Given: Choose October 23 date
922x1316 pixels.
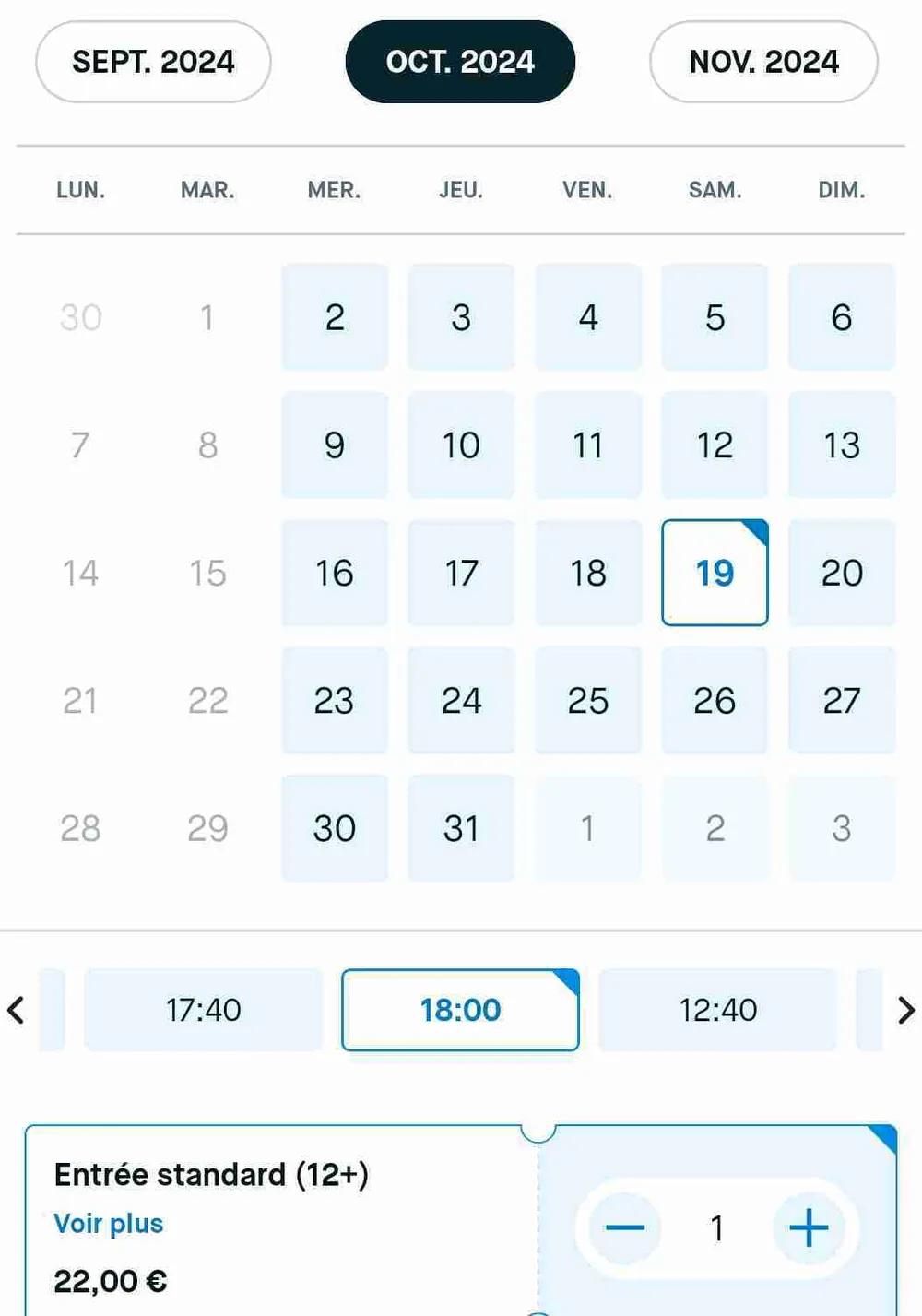Looking at the screenshot, I should coord(335,700).
